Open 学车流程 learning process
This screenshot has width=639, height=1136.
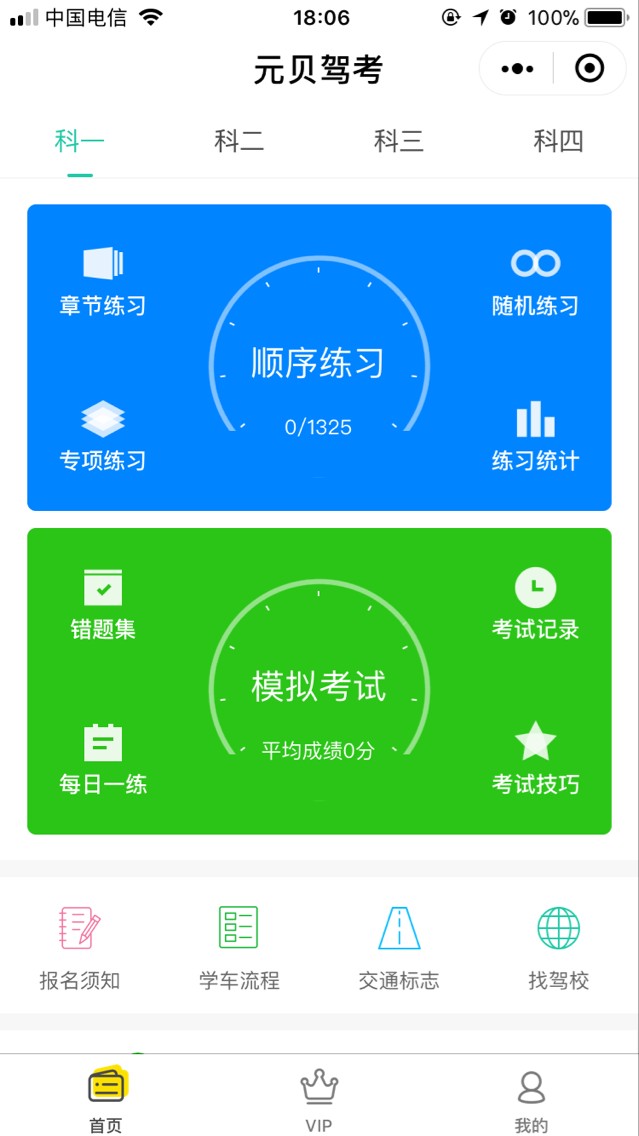pos(239,948)
